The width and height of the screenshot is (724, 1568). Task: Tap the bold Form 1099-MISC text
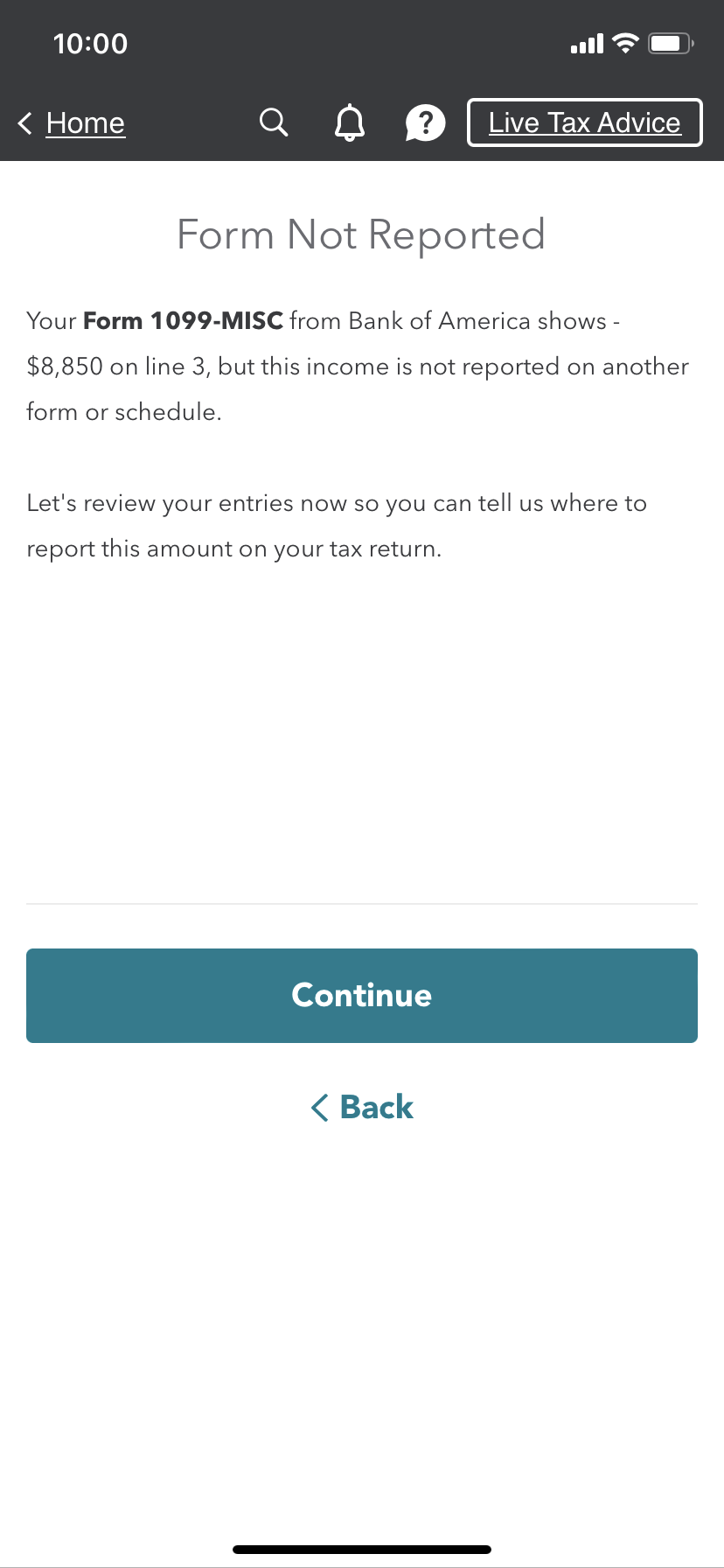182,320
